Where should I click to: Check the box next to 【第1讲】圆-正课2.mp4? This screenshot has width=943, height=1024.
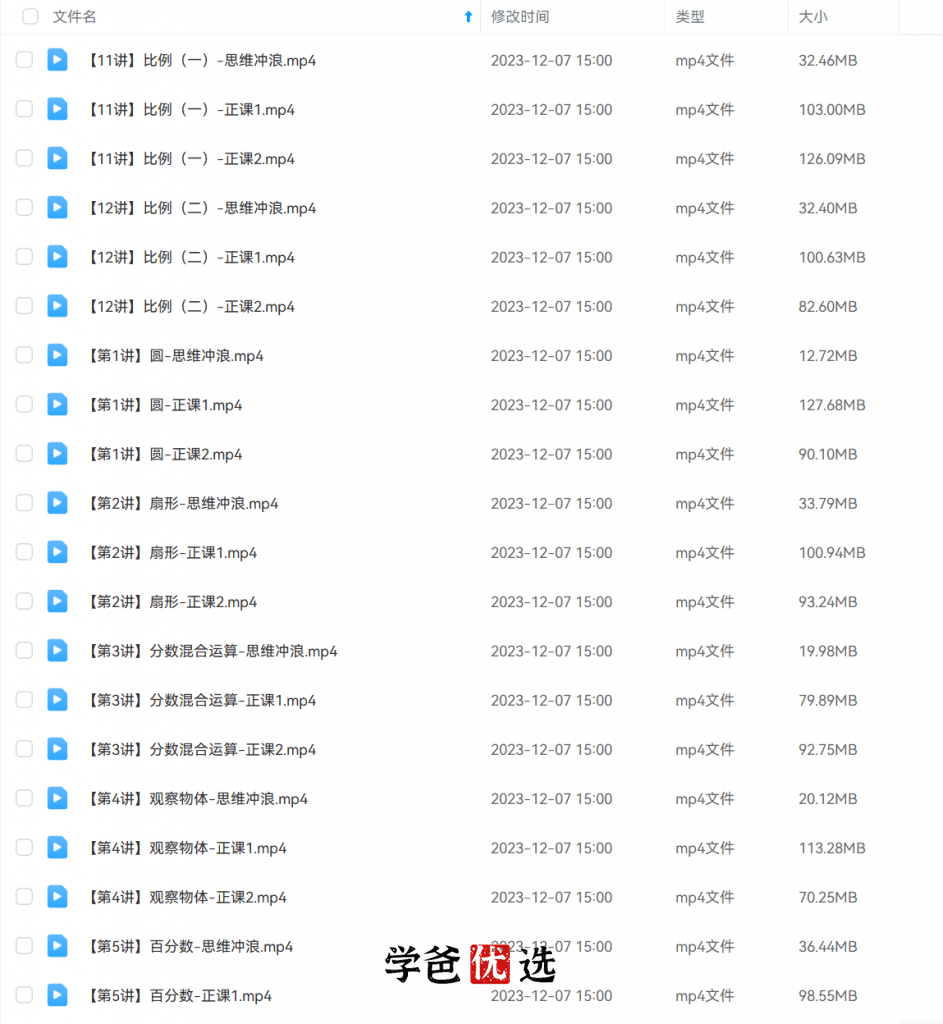[x=24, y=454]
